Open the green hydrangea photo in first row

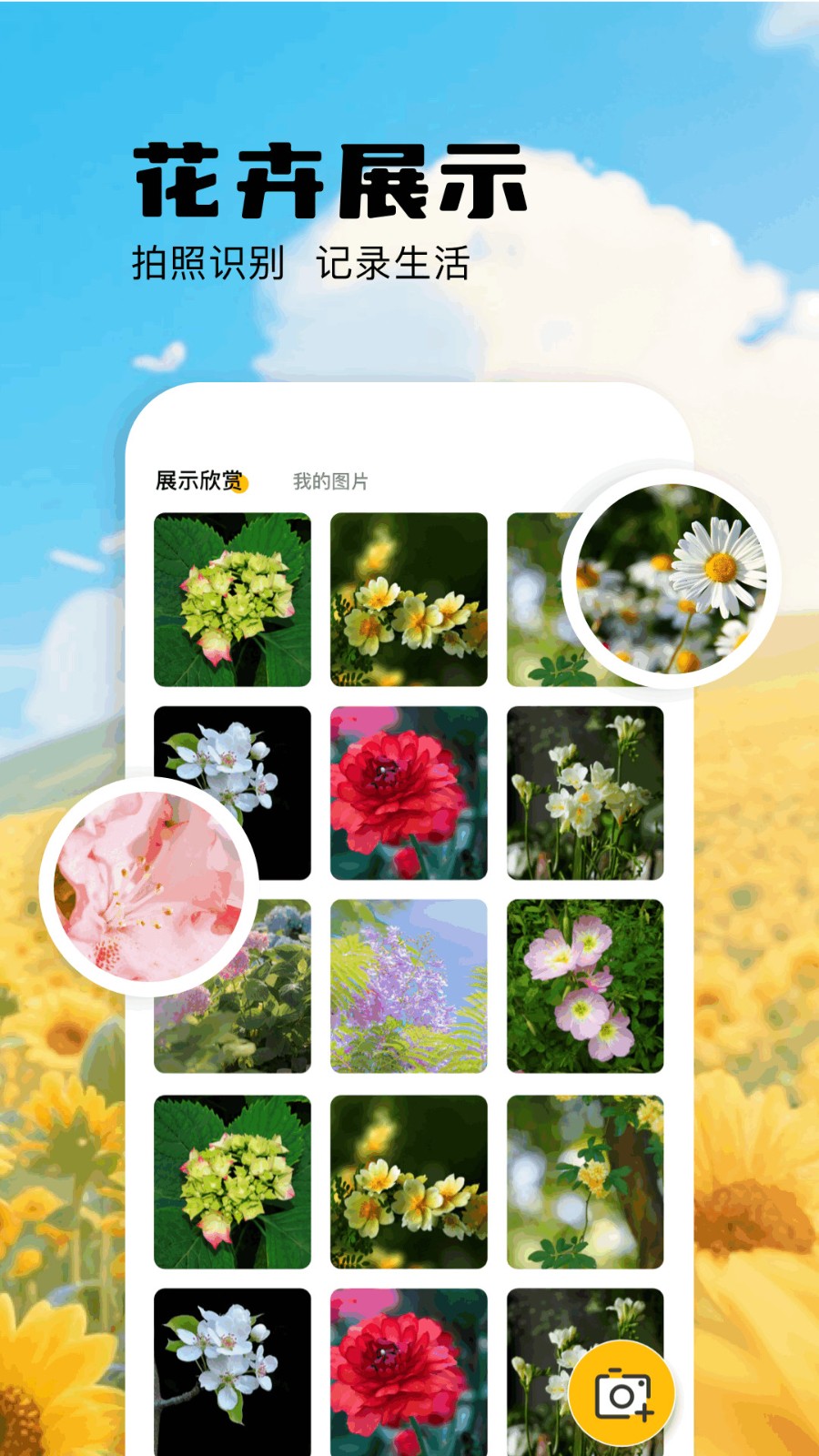(232, 598)
